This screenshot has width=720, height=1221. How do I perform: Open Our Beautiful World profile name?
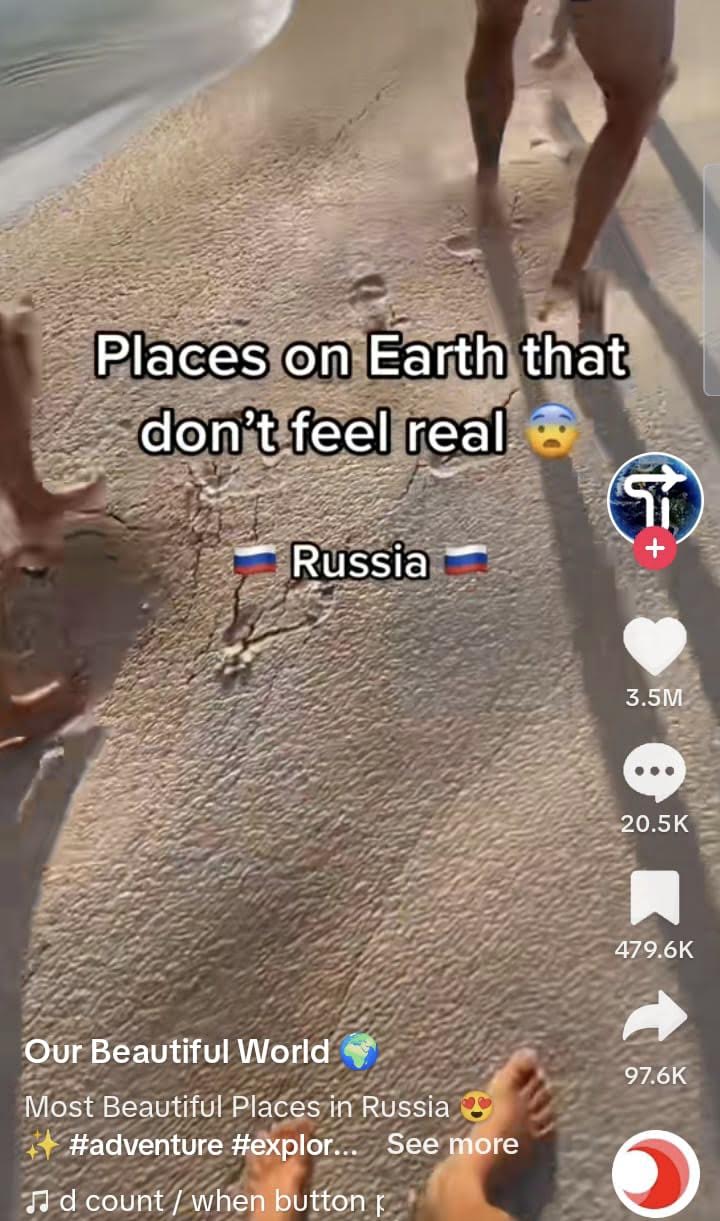click(176, 1052)
